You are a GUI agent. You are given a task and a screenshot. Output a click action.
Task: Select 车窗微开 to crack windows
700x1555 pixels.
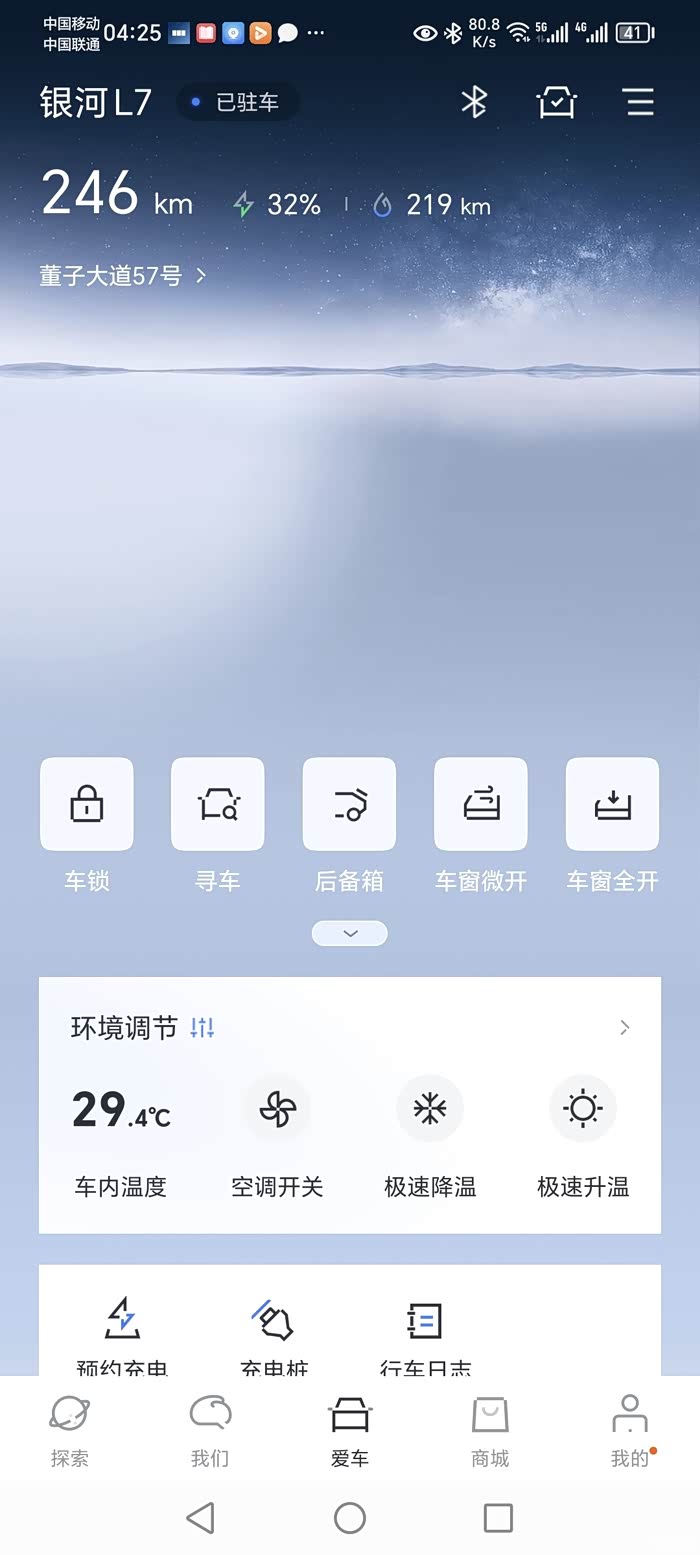(x=481, y=804)
